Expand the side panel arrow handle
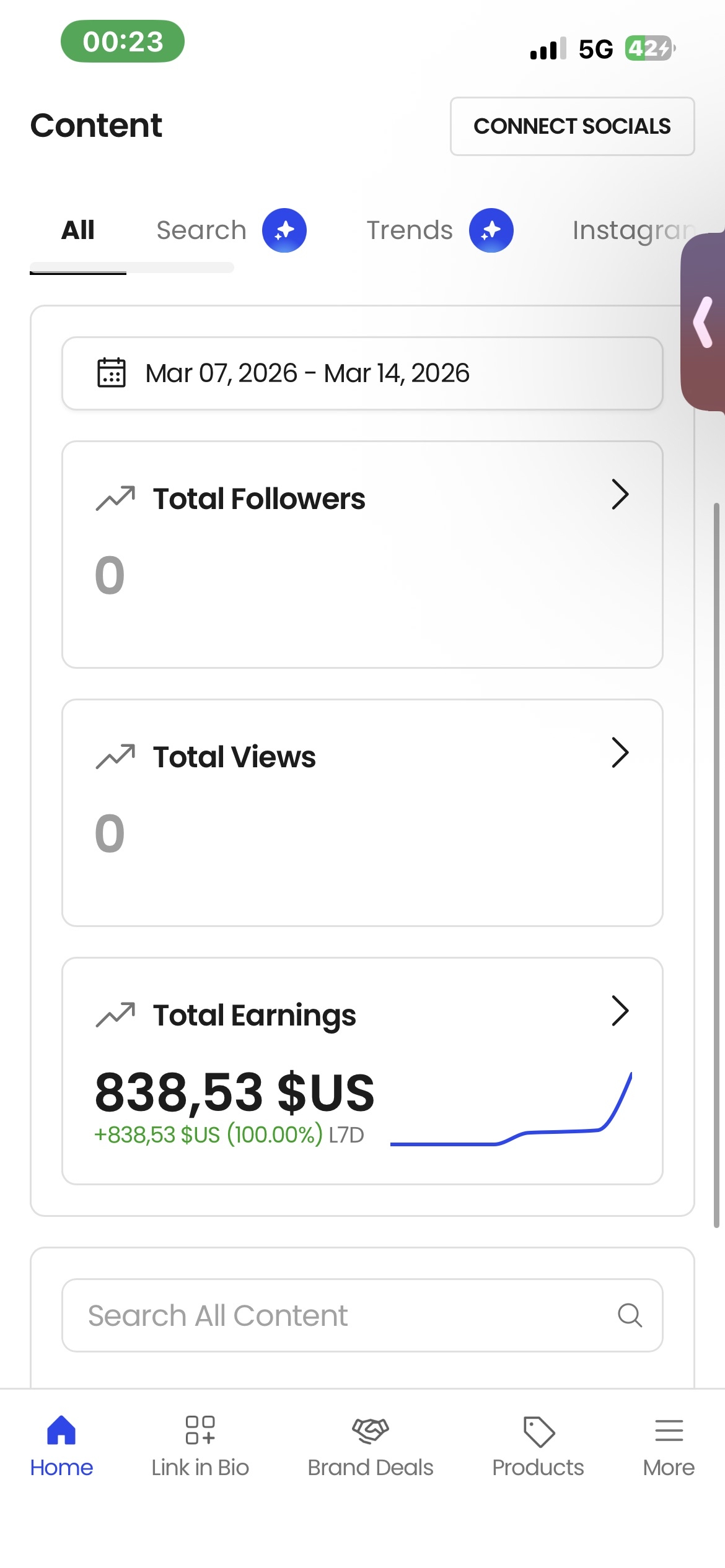725x1568 pixels. coord(704,322)
